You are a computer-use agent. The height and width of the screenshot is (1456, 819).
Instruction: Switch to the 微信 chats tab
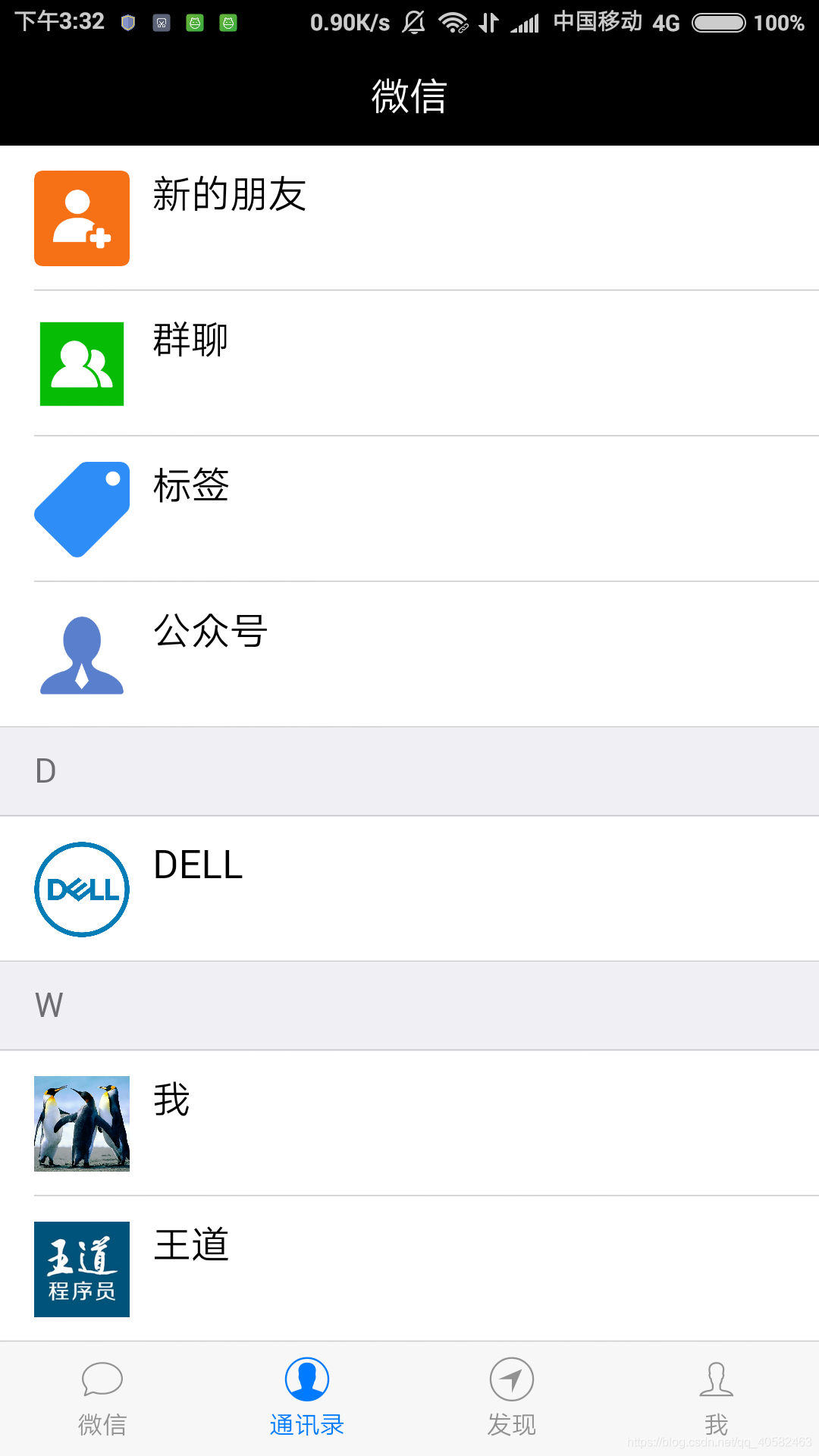[x=102, y=1399]
